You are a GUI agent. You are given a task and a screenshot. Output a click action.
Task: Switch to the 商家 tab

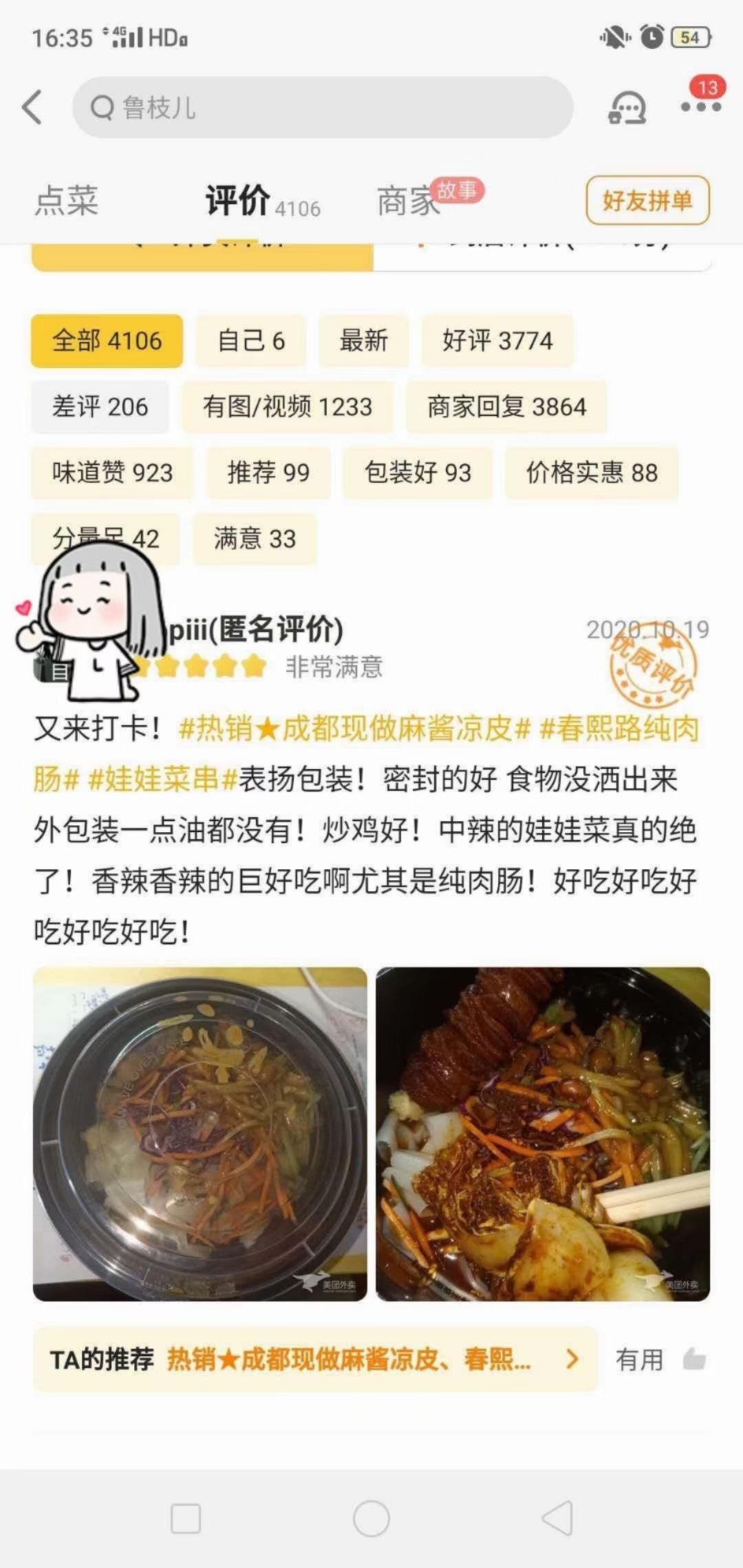tap(409, 201)
